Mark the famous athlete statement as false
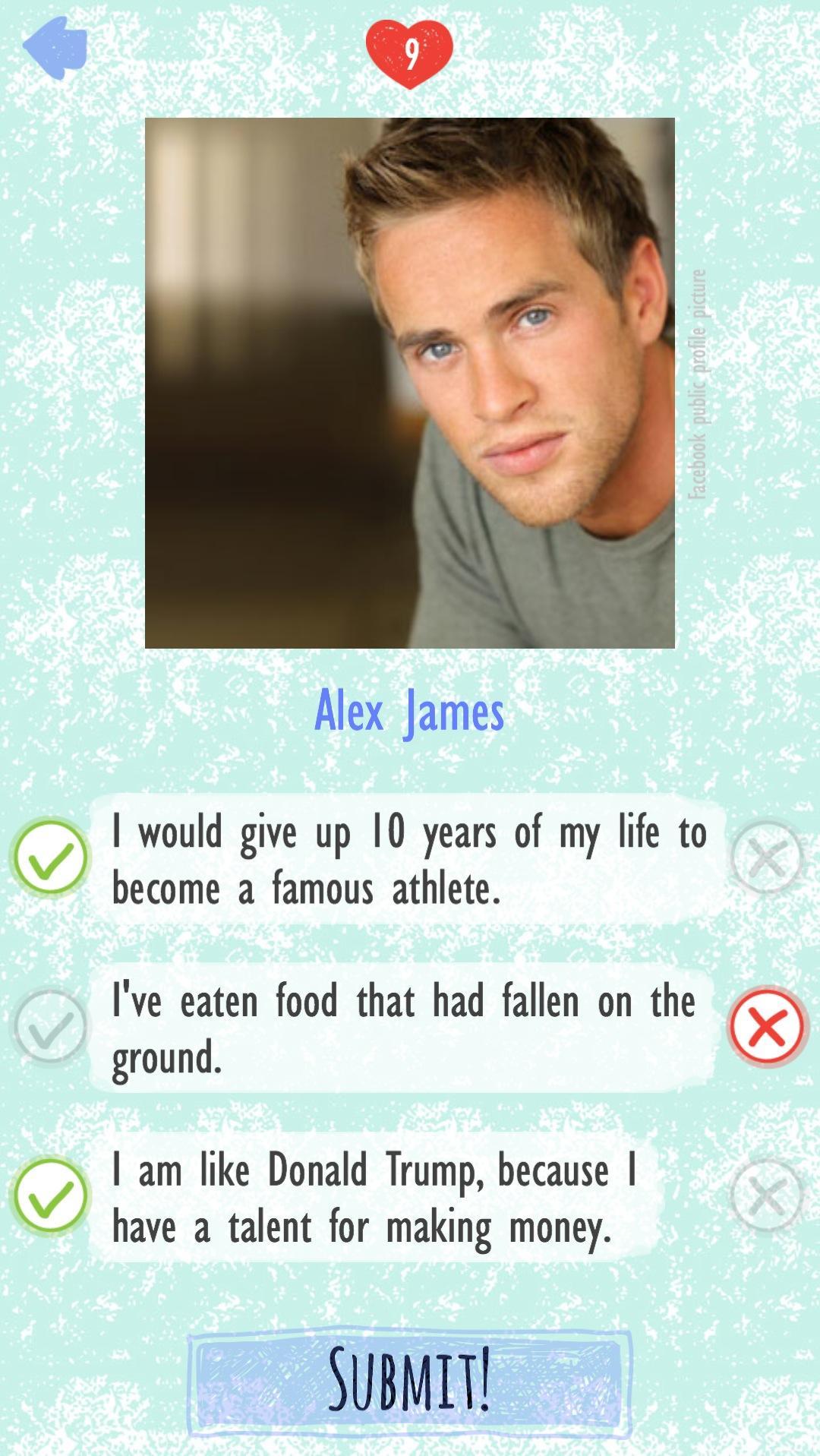This screenshot has width=820, height=1456. click(767, 857)
